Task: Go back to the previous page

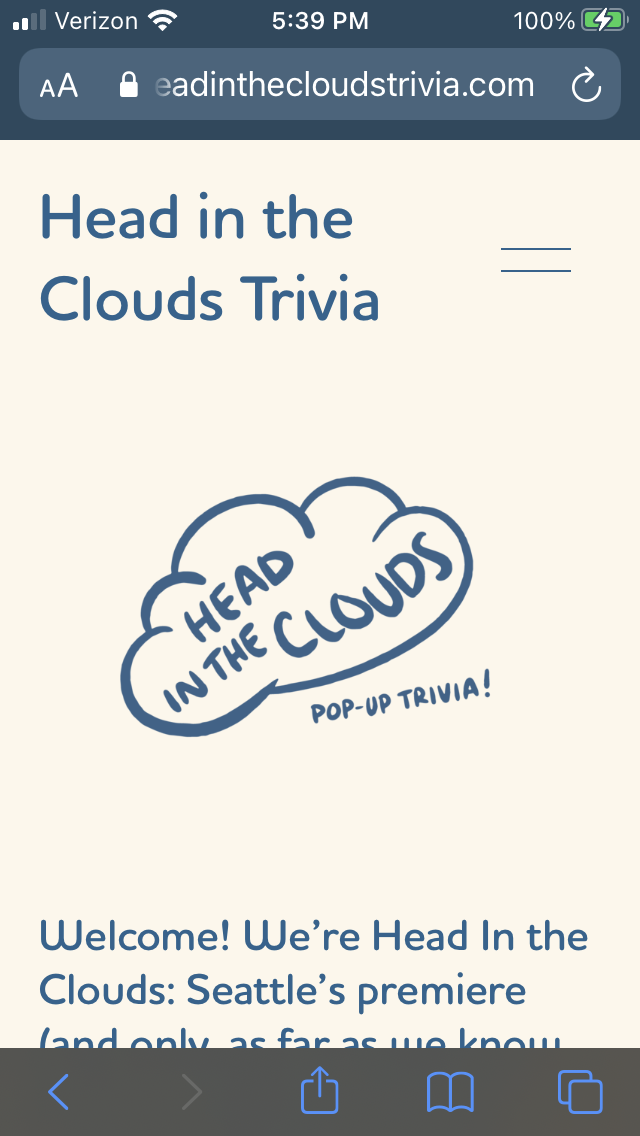Action: click(58, 1091)
